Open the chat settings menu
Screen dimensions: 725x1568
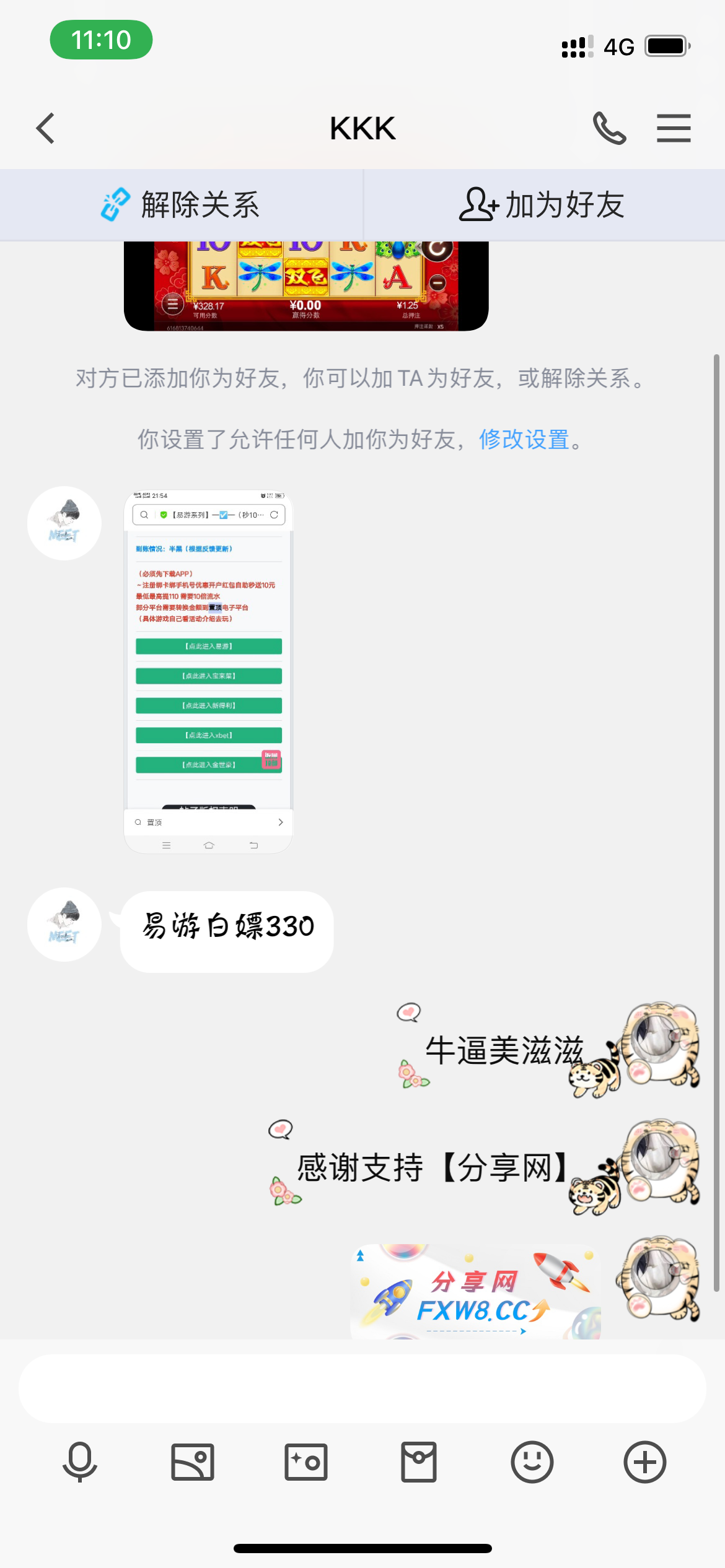click(x=674, y=128)
